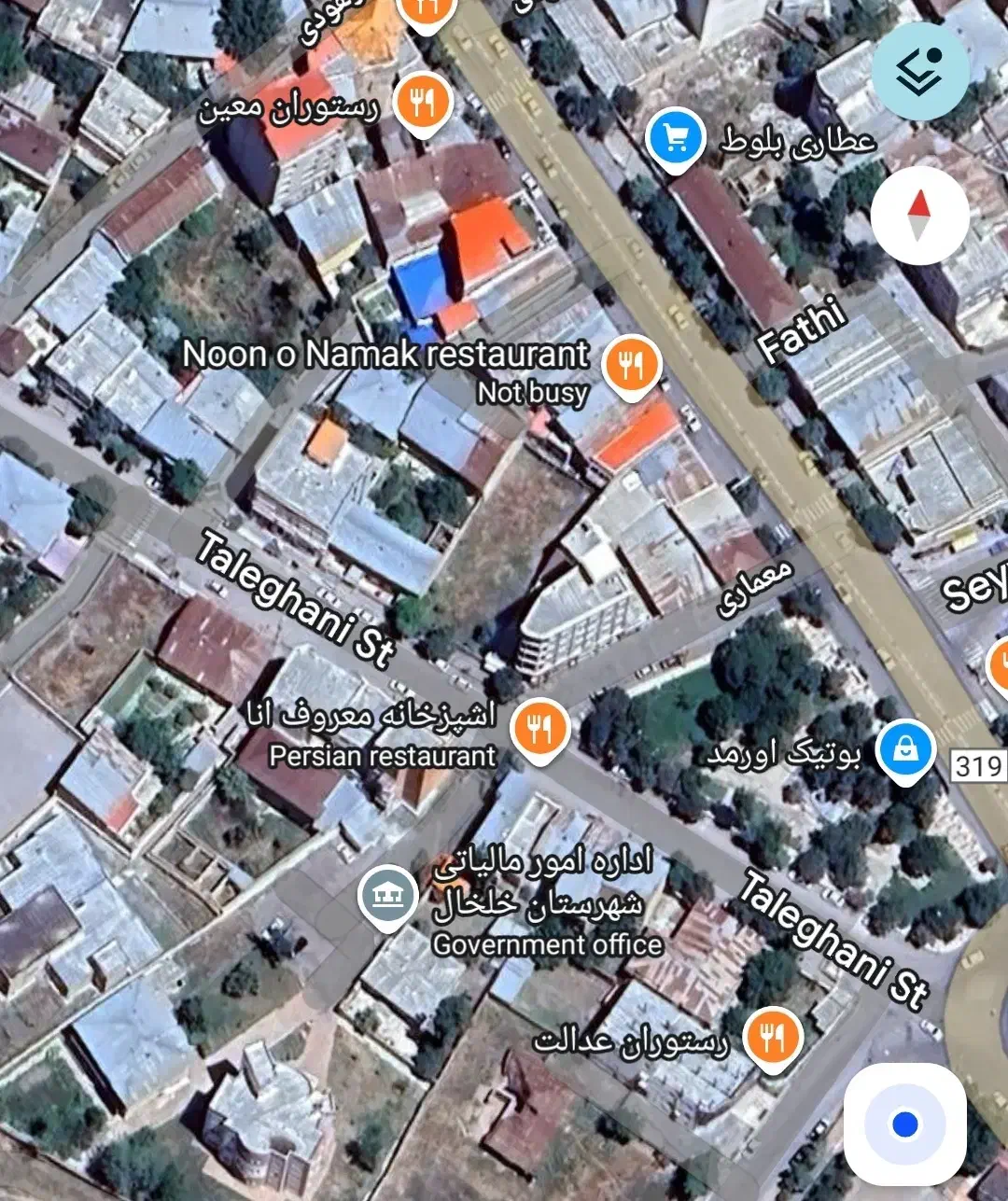Open Noon o Namak restaurant pin
Viewport: 1008px width, 1201px height.
[x=632, y=366]
